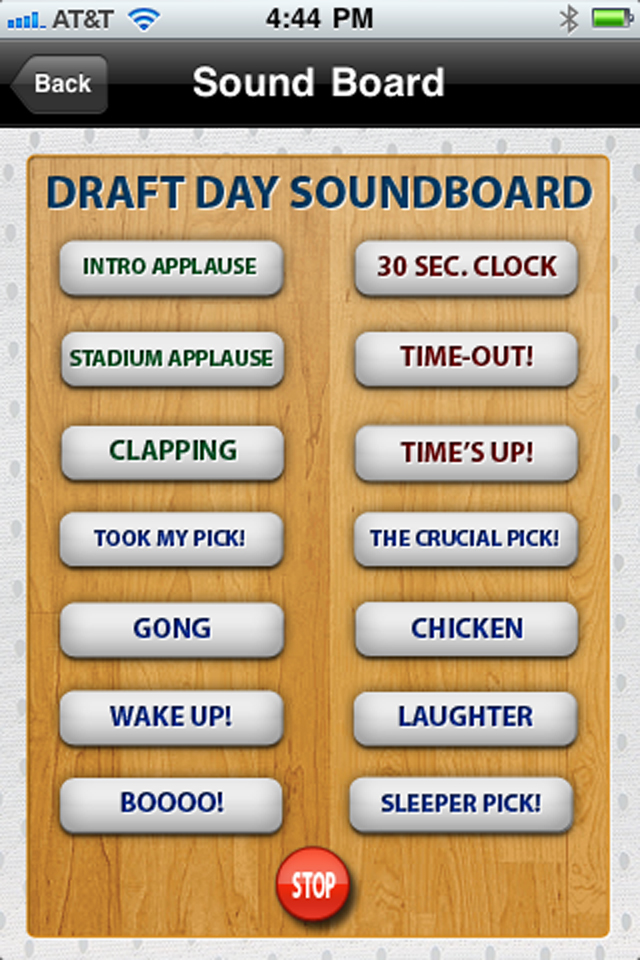Play the Boooo! sound

171,804
